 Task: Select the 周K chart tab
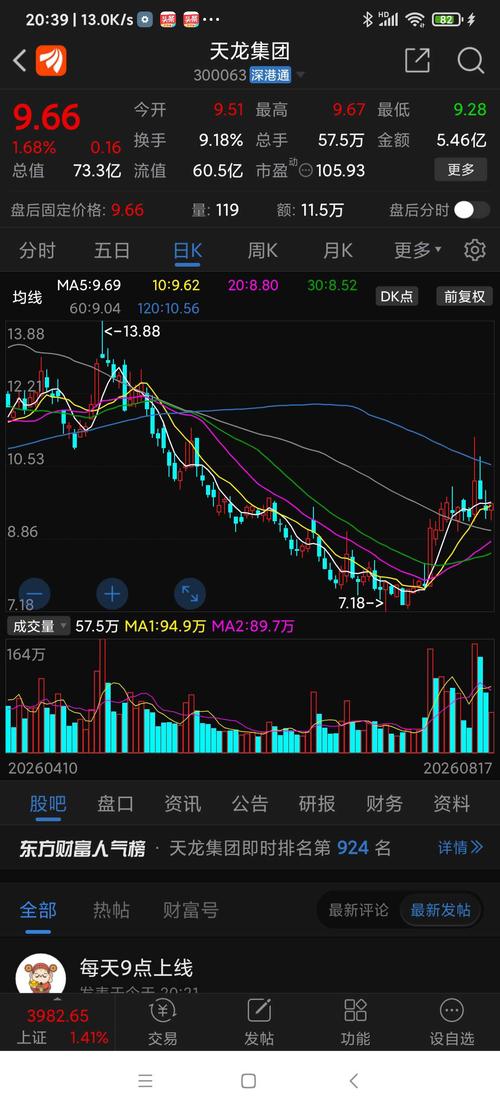262,250
